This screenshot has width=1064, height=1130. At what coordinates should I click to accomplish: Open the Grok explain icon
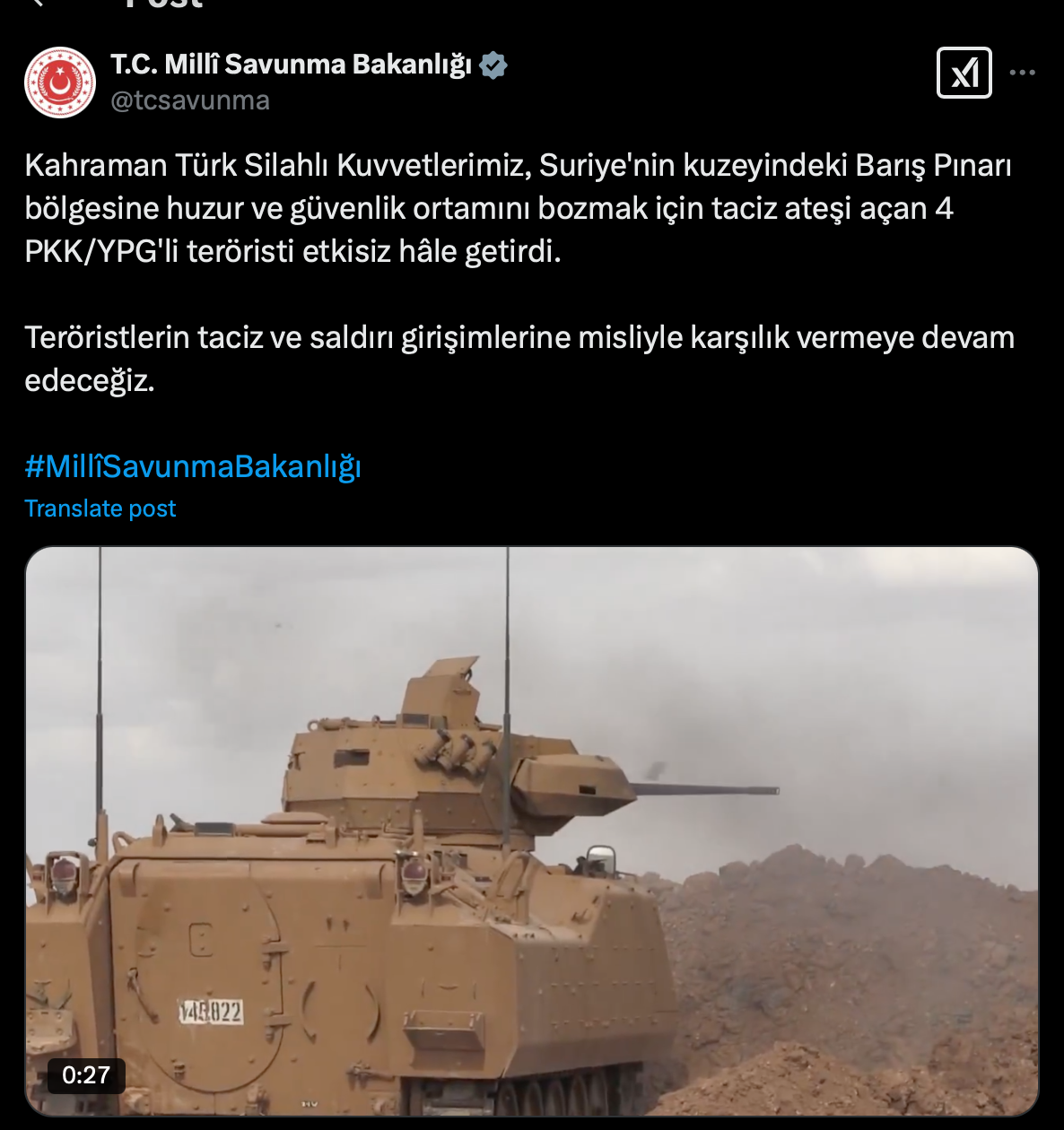(x=964, y=73)
